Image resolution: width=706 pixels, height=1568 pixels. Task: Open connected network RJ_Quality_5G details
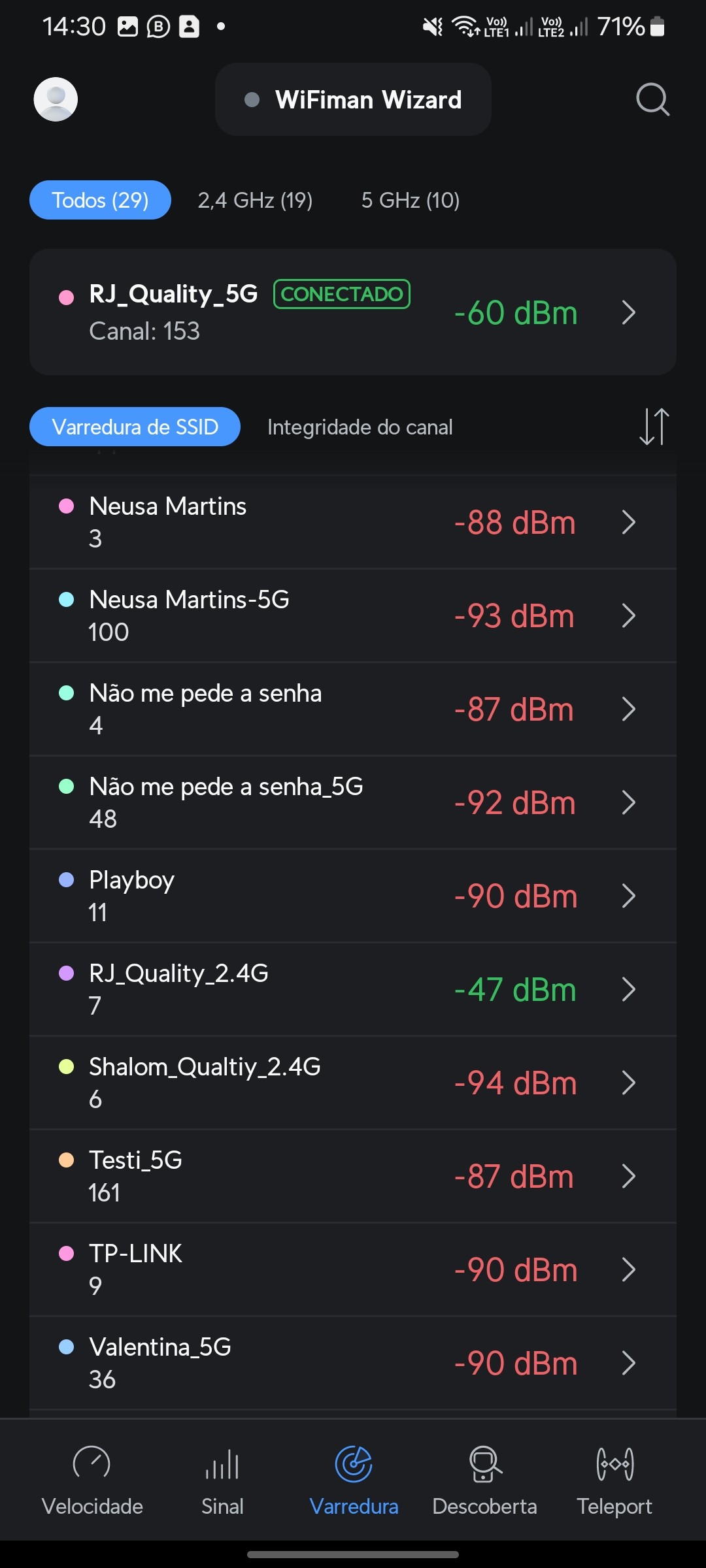[353, 312]
